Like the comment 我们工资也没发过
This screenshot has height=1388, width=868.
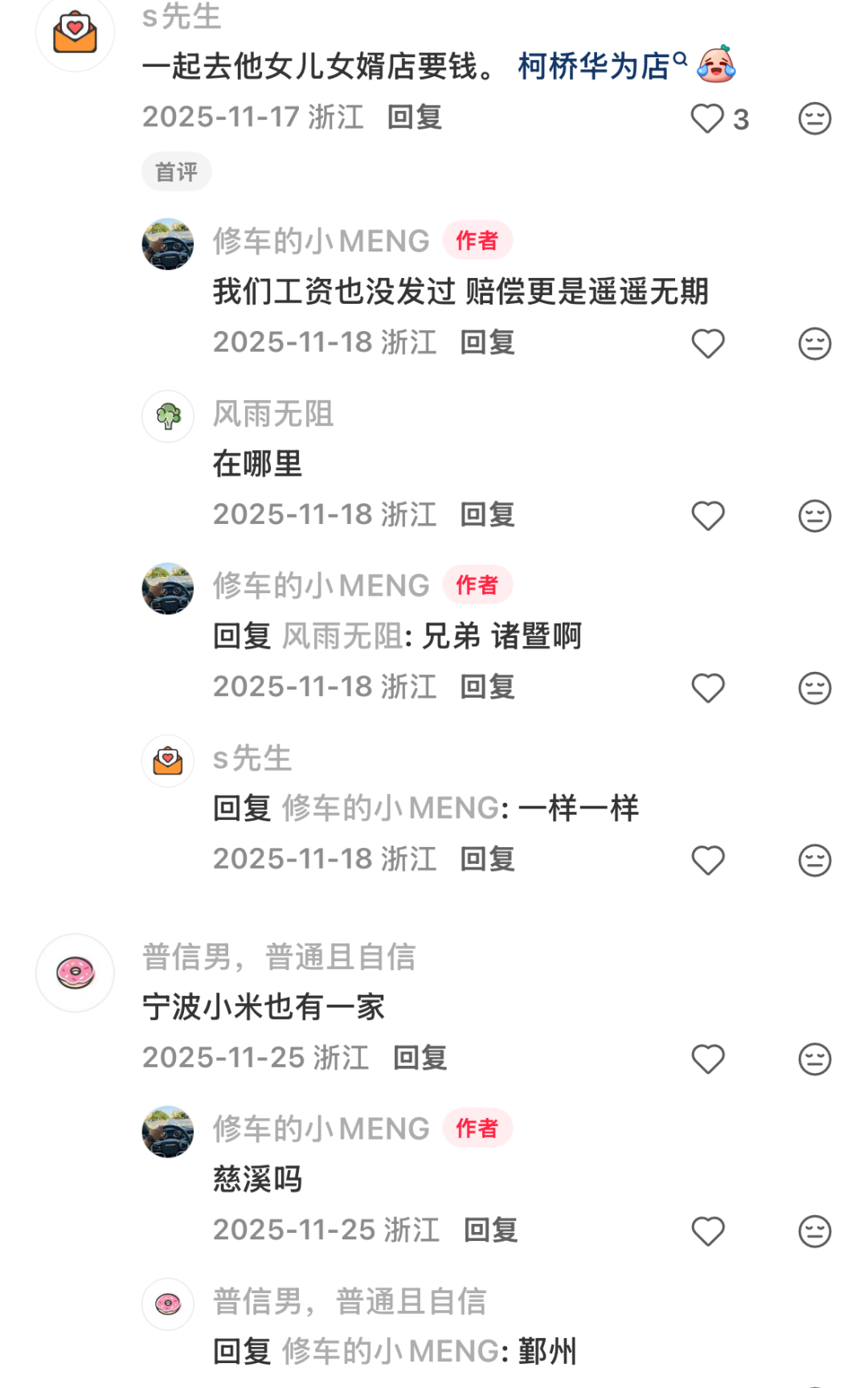[x=707, y=344]
